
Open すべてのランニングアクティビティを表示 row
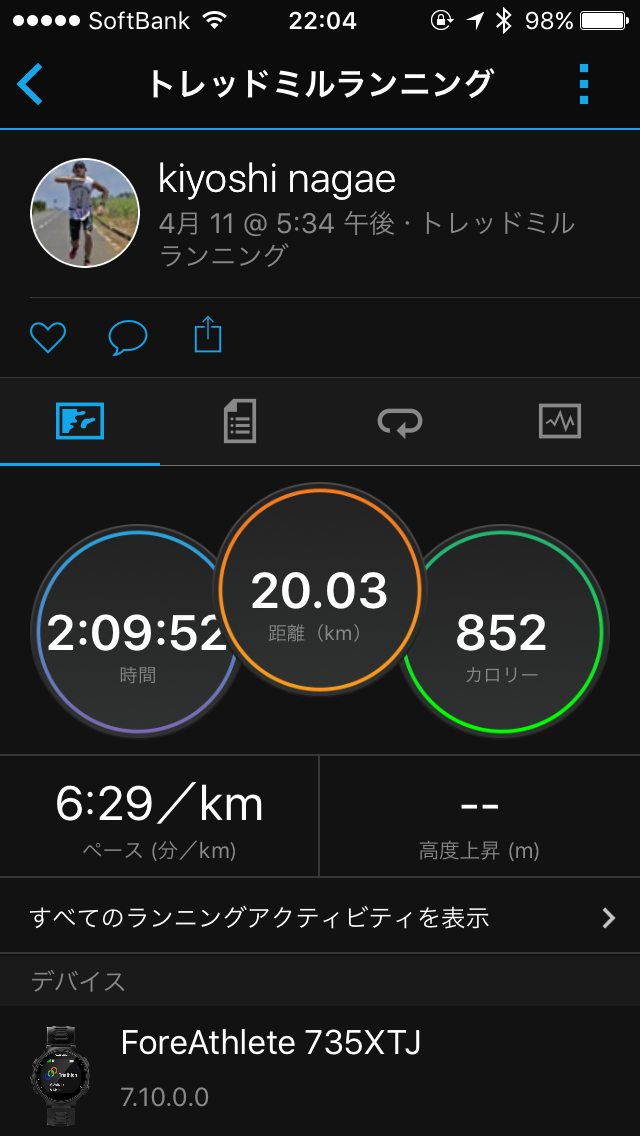[320, 916]
